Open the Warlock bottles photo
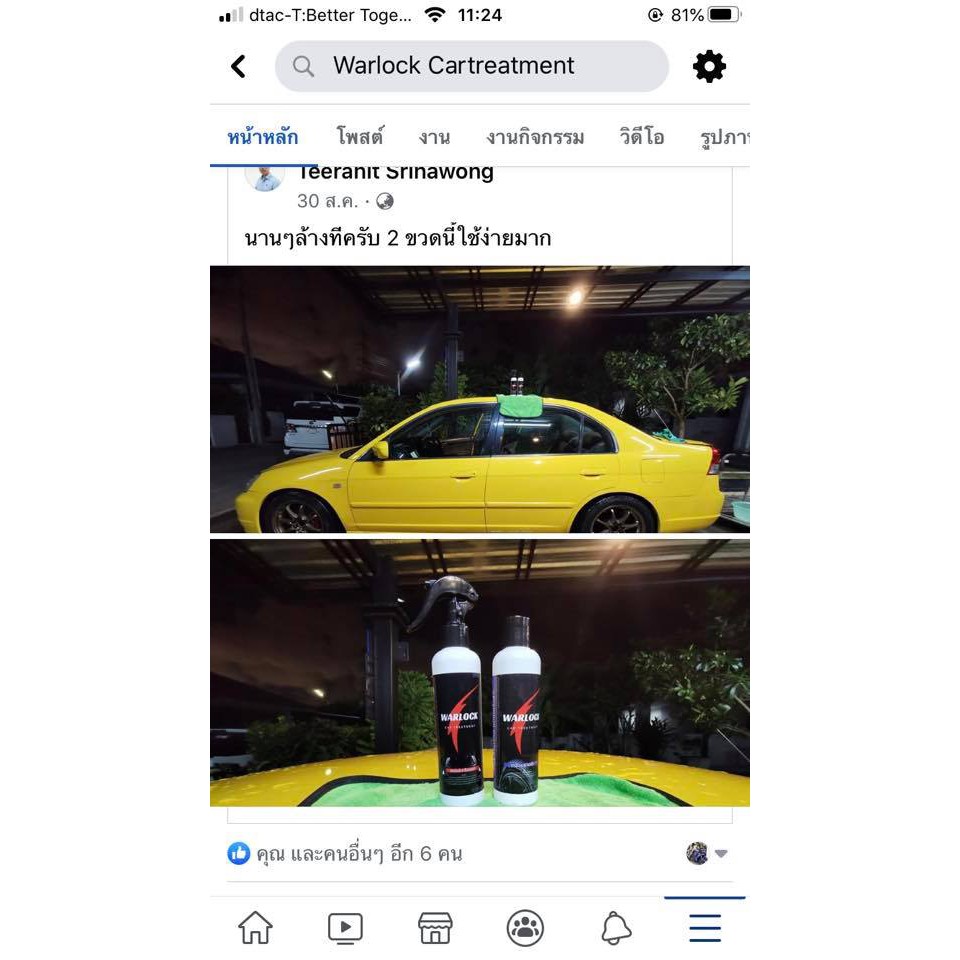This screenshot has width=960, height=960. tap(480, 672)
